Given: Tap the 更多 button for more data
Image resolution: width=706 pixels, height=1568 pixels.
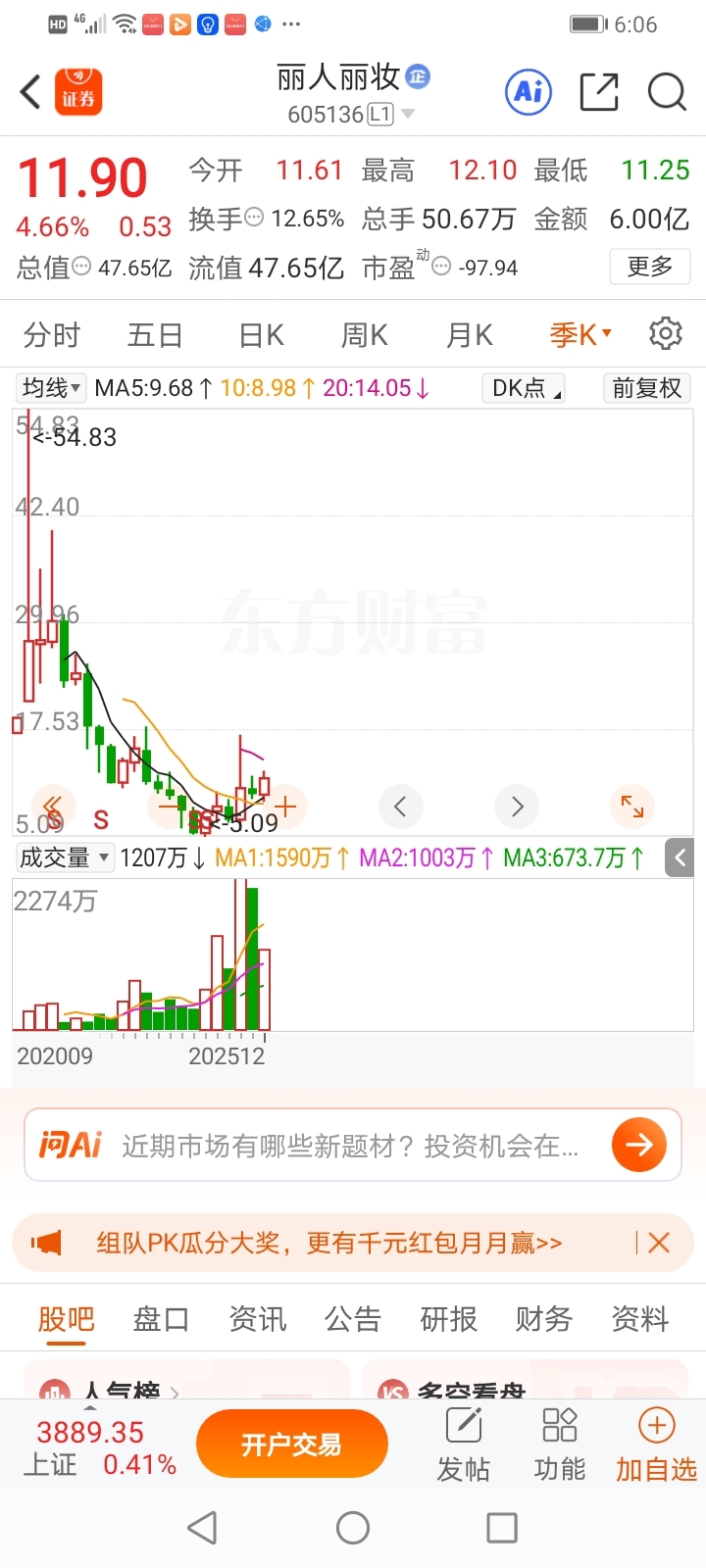Looking at the screenshot, I should (650, 267).
